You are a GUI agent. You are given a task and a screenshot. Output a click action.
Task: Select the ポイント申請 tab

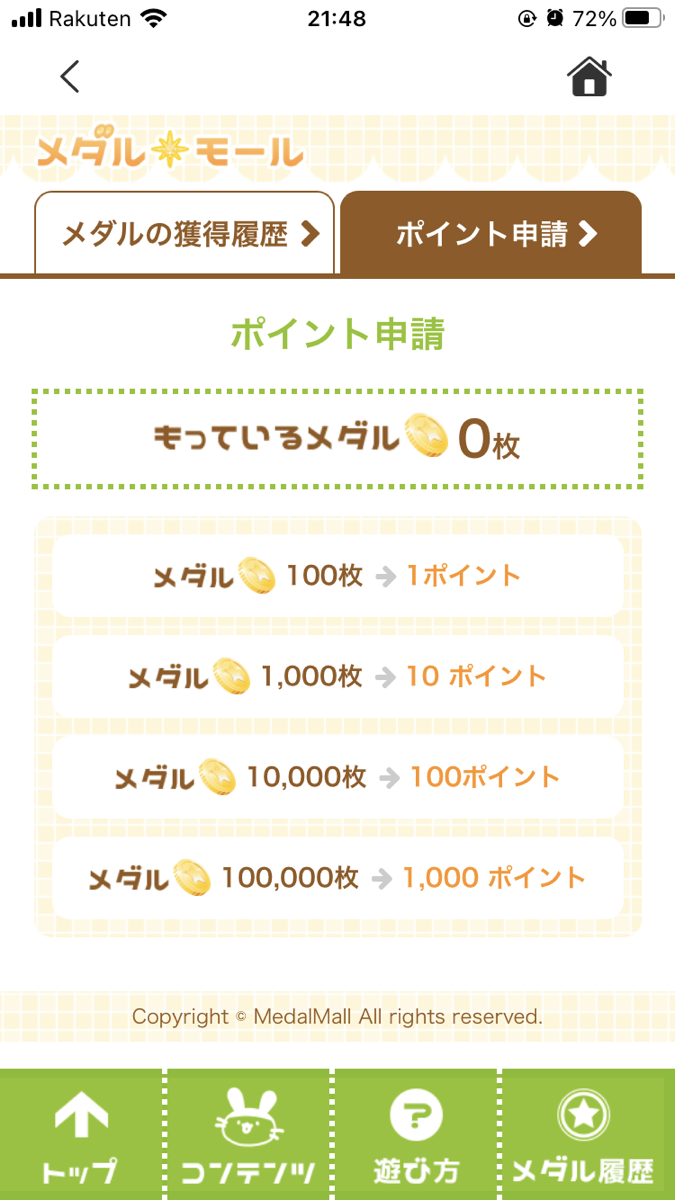tap(491, 234)
